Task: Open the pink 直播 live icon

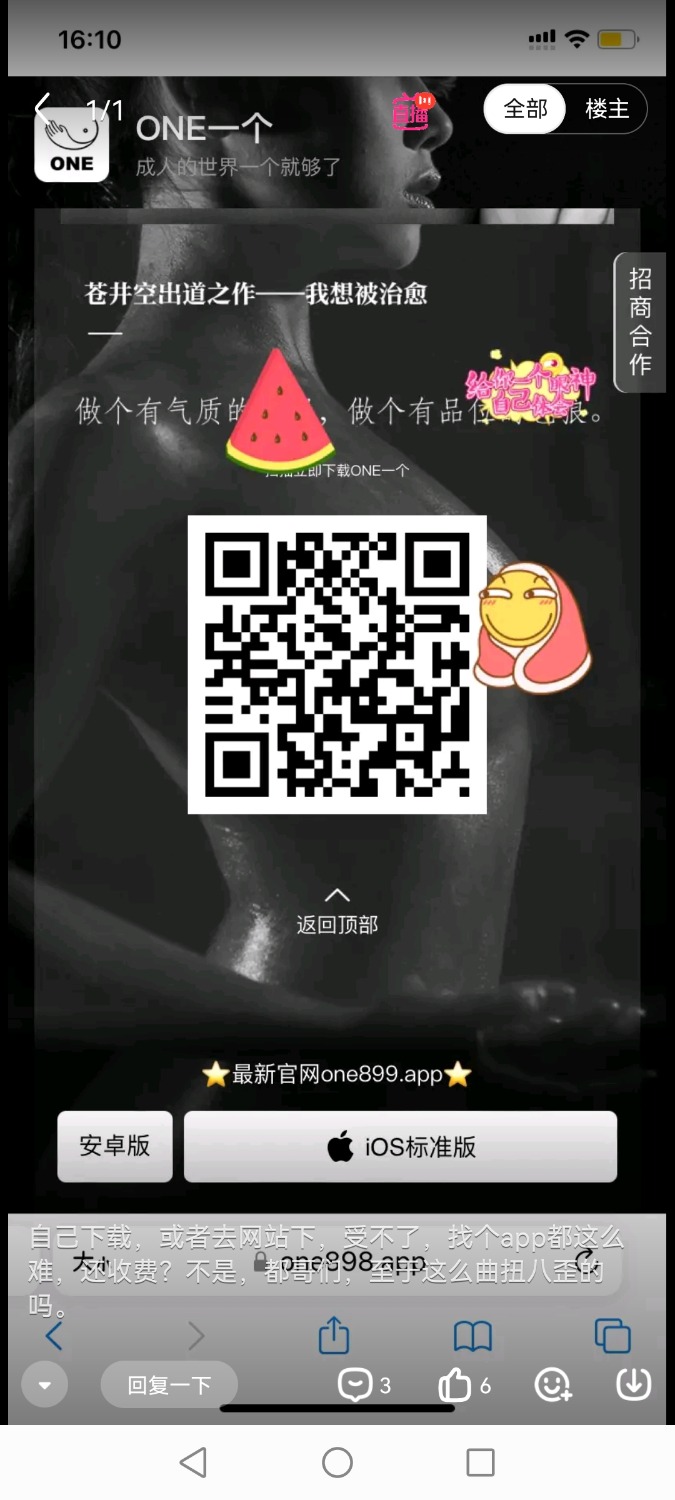Action: click(412, 113)
